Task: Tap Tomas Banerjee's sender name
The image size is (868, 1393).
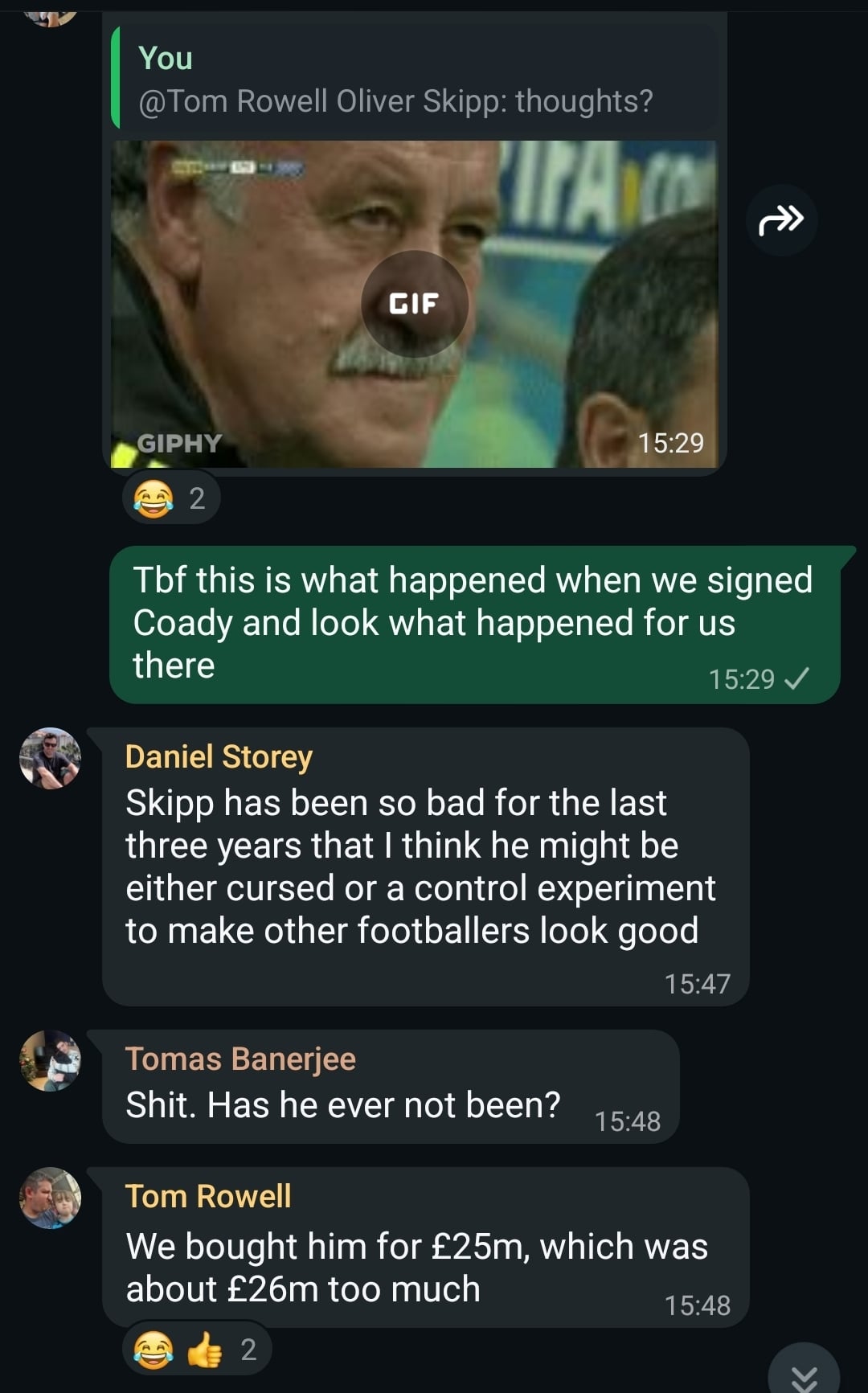Action: 240,1059
